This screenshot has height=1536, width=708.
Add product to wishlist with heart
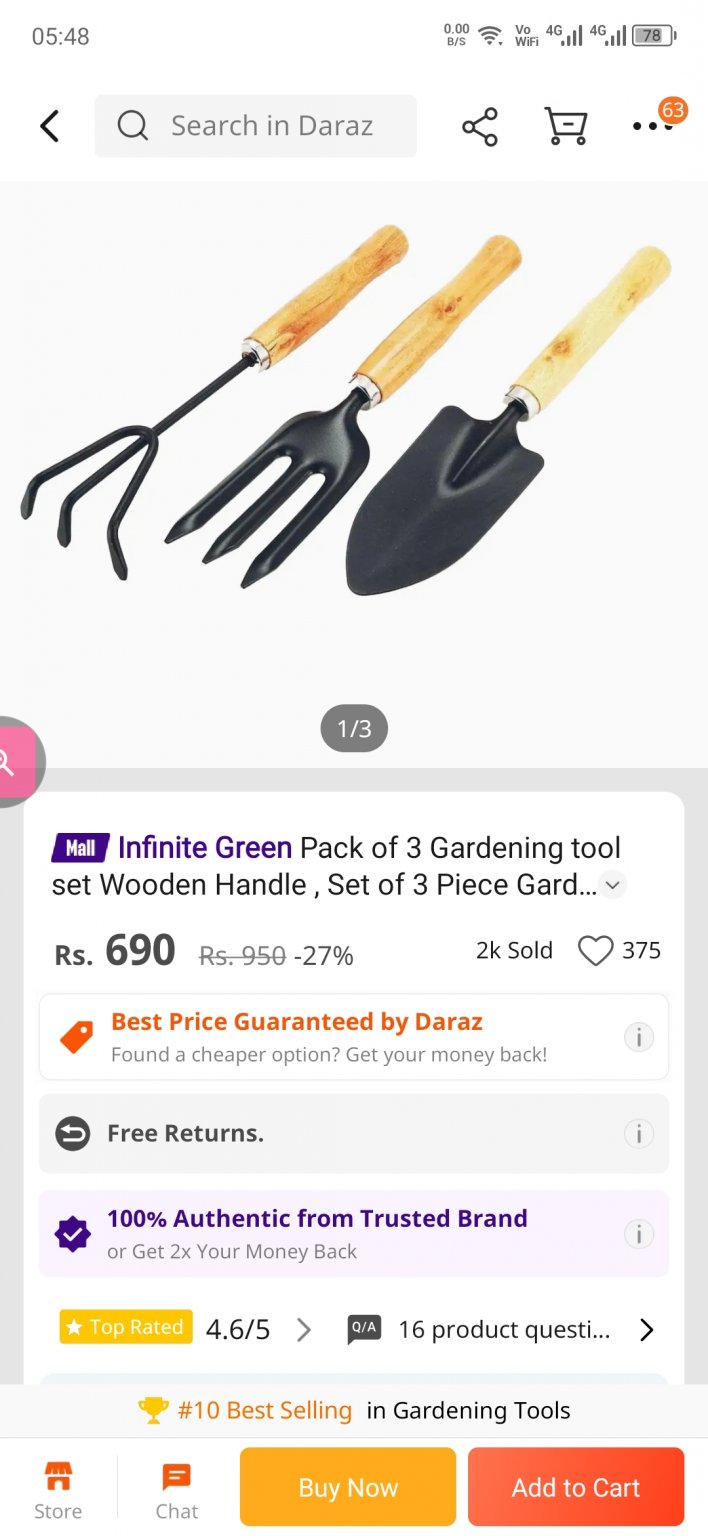pos(595,951)
